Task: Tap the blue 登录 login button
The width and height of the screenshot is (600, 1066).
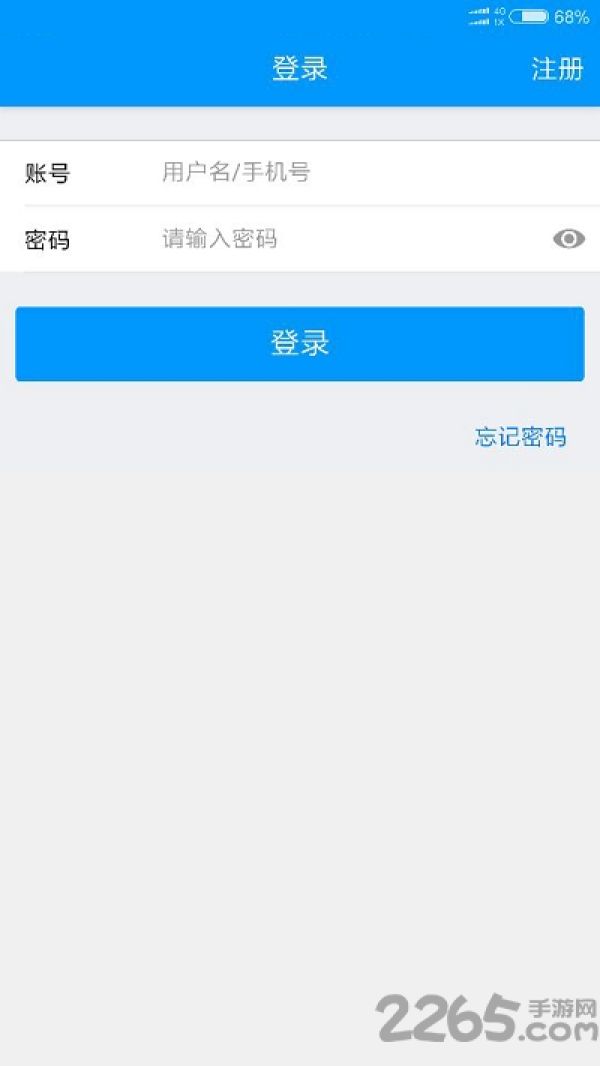Action: click(300, 343)
